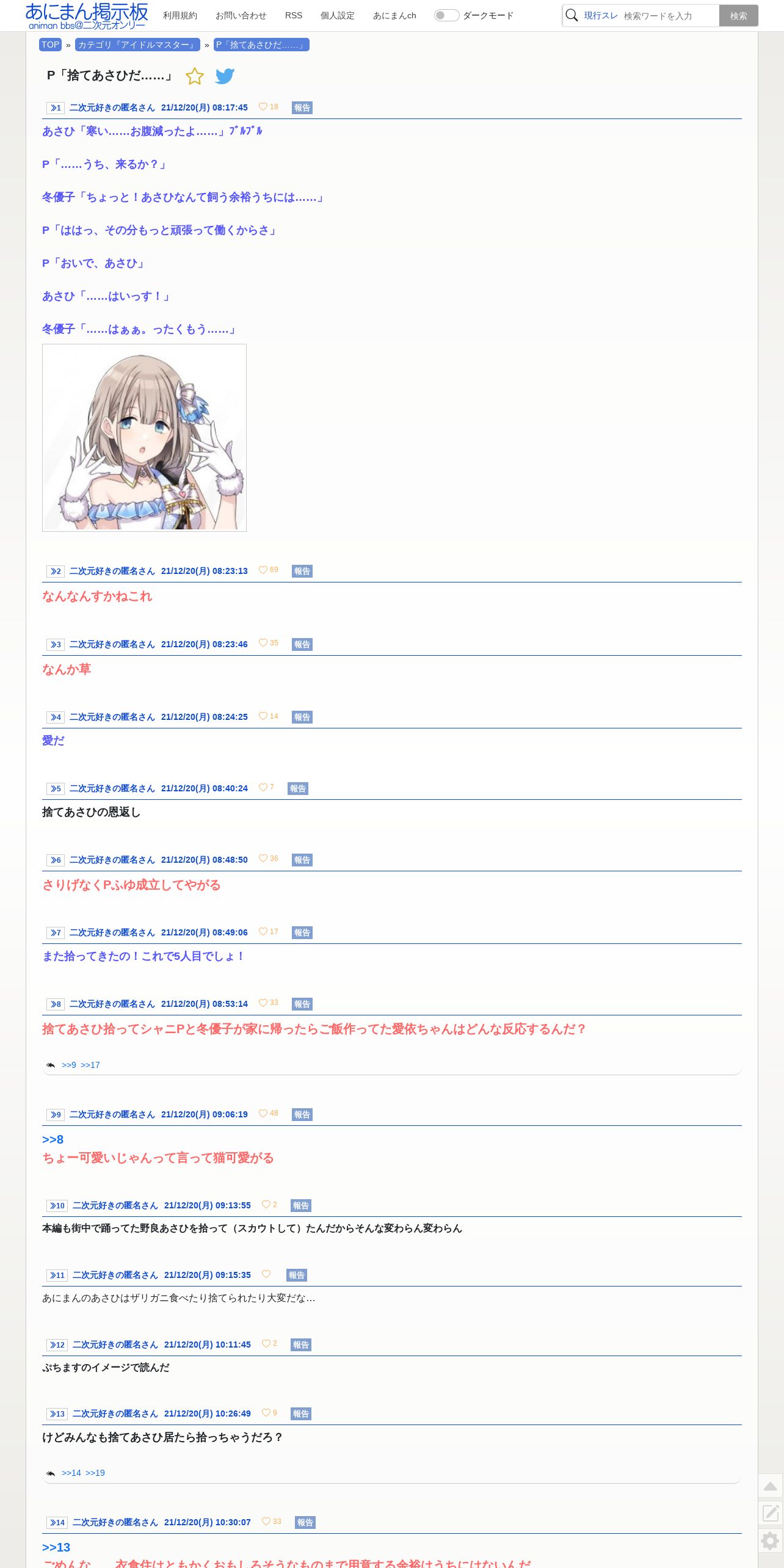Follow the >>8 quote link in post 9
The image size is (784, 1568).
pos(53,1139)
